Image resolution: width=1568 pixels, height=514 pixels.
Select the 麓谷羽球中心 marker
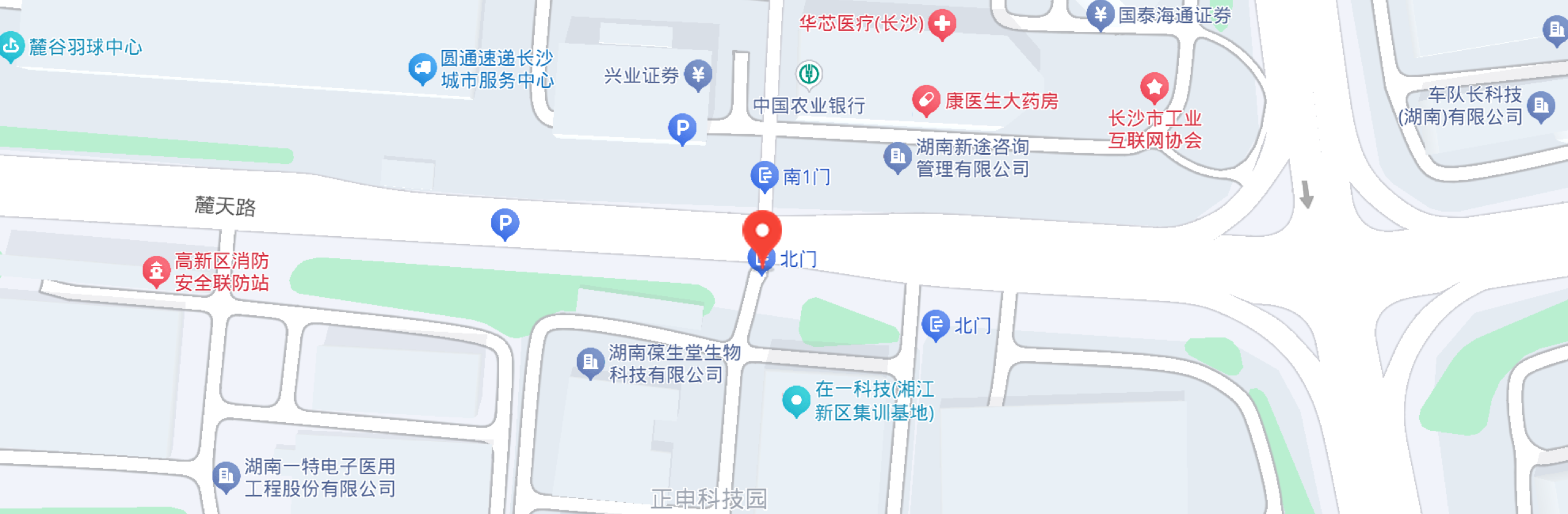point(11,46)
